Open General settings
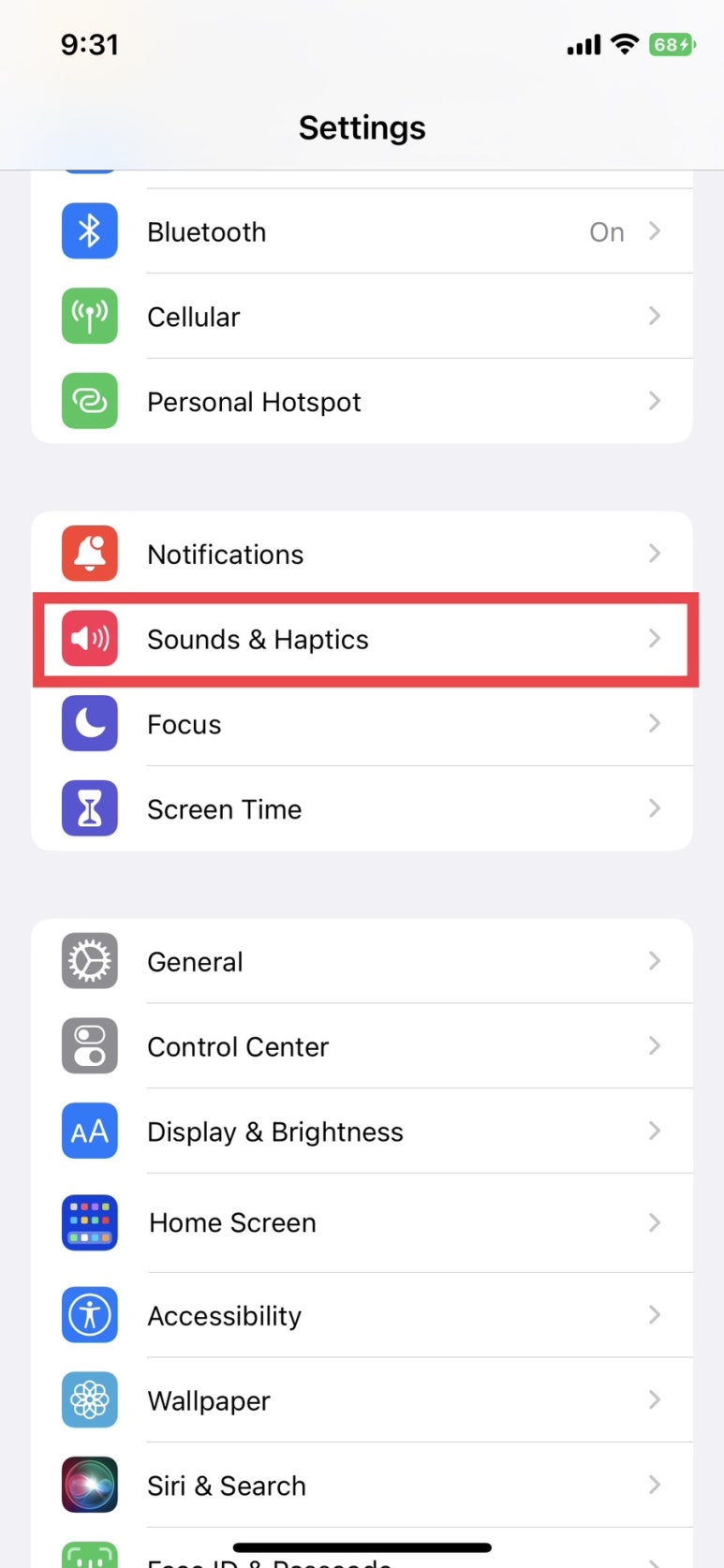Screen dimensions: 724x1568 (x=362, y=962)
